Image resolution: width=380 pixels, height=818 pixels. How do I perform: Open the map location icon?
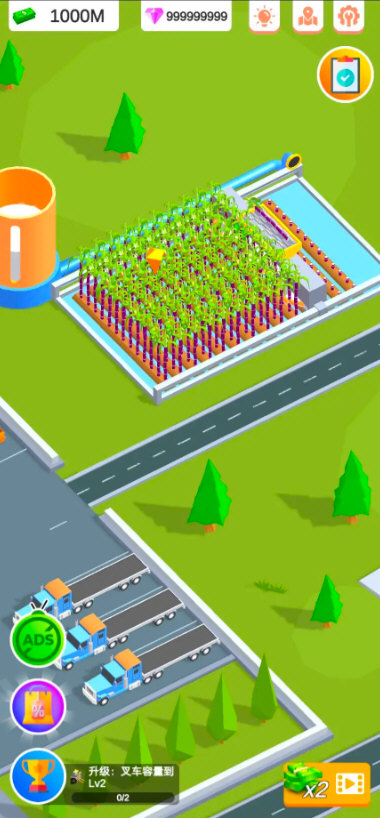(x=307, y=16)
